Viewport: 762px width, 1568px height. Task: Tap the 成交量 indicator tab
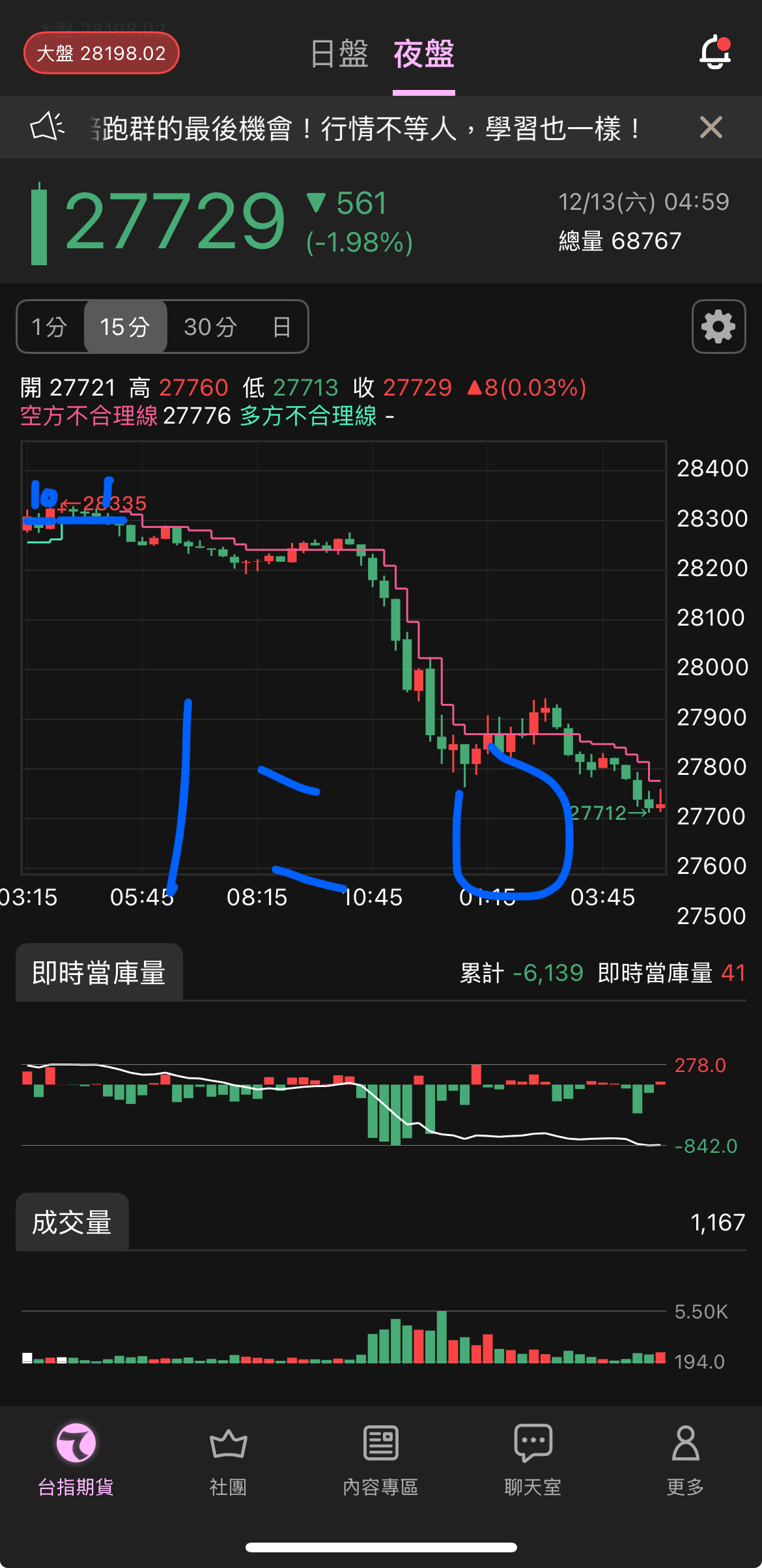pos(72,1222)
